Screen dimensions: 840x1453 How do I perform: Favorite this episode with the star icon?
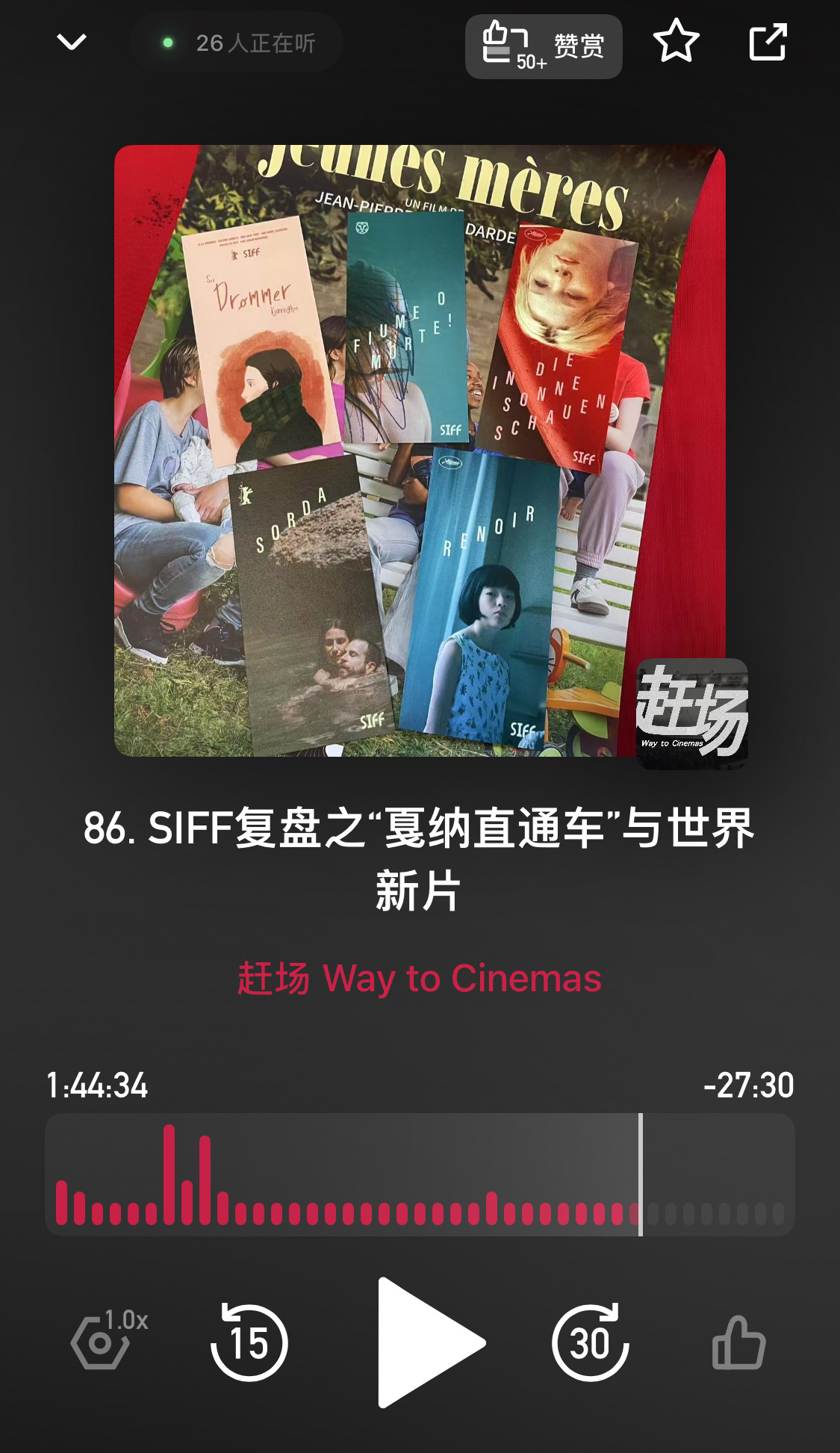click(x=676, y=41)
